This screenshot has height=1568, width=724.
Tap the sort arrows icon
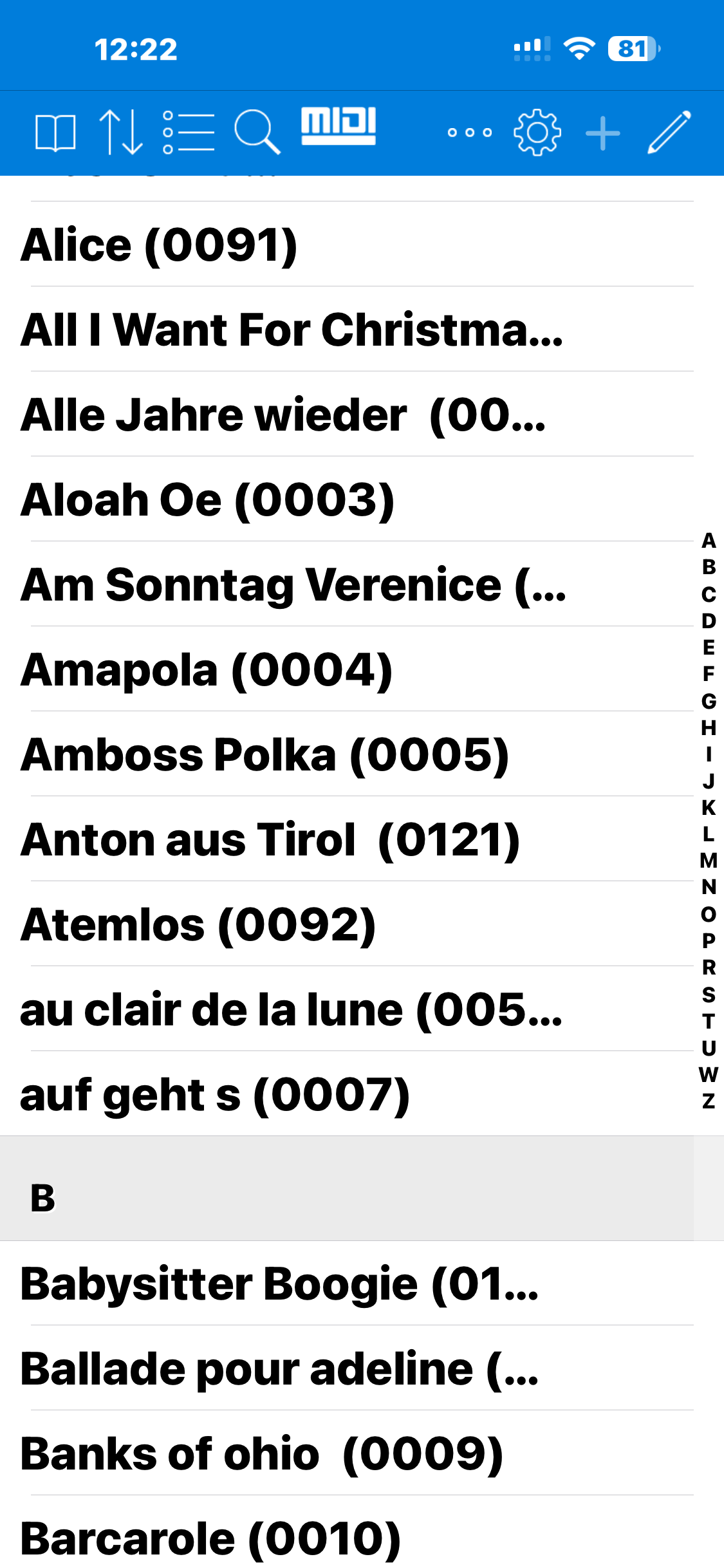(120, 133)
